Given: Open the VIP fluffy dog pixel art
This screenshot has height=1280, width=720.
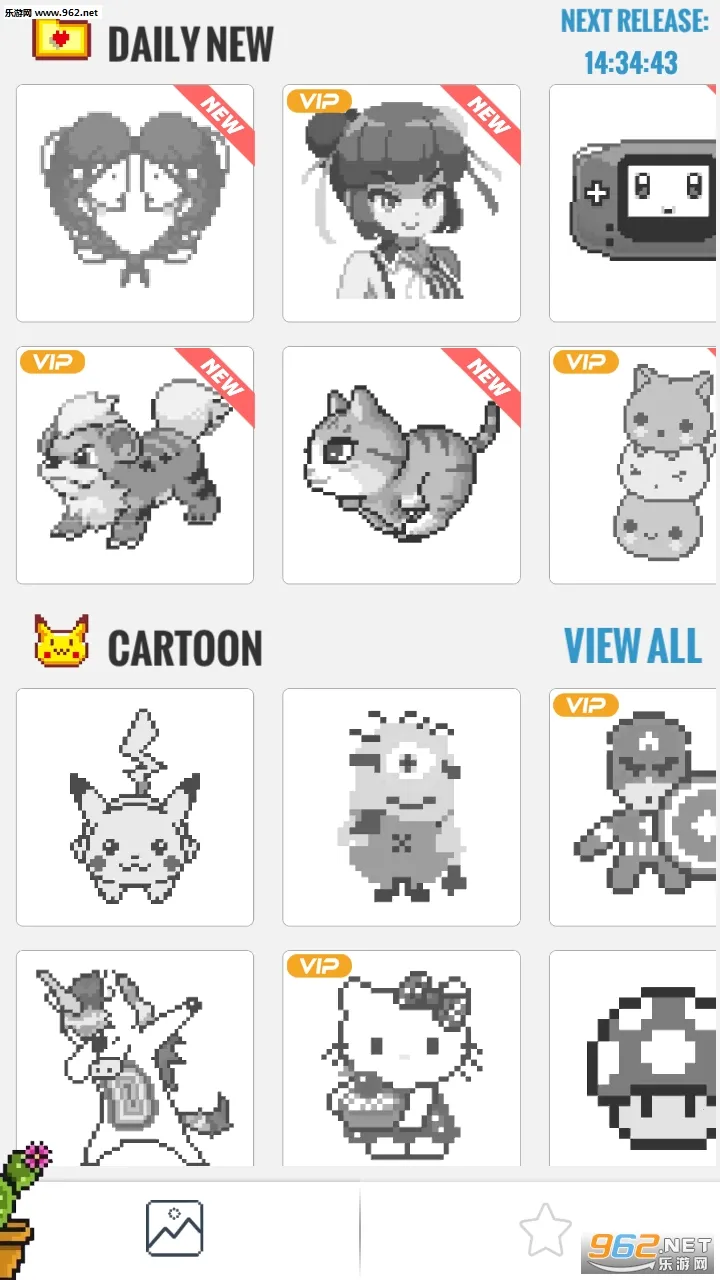Looking at the screenshot, I should point(135,465).
